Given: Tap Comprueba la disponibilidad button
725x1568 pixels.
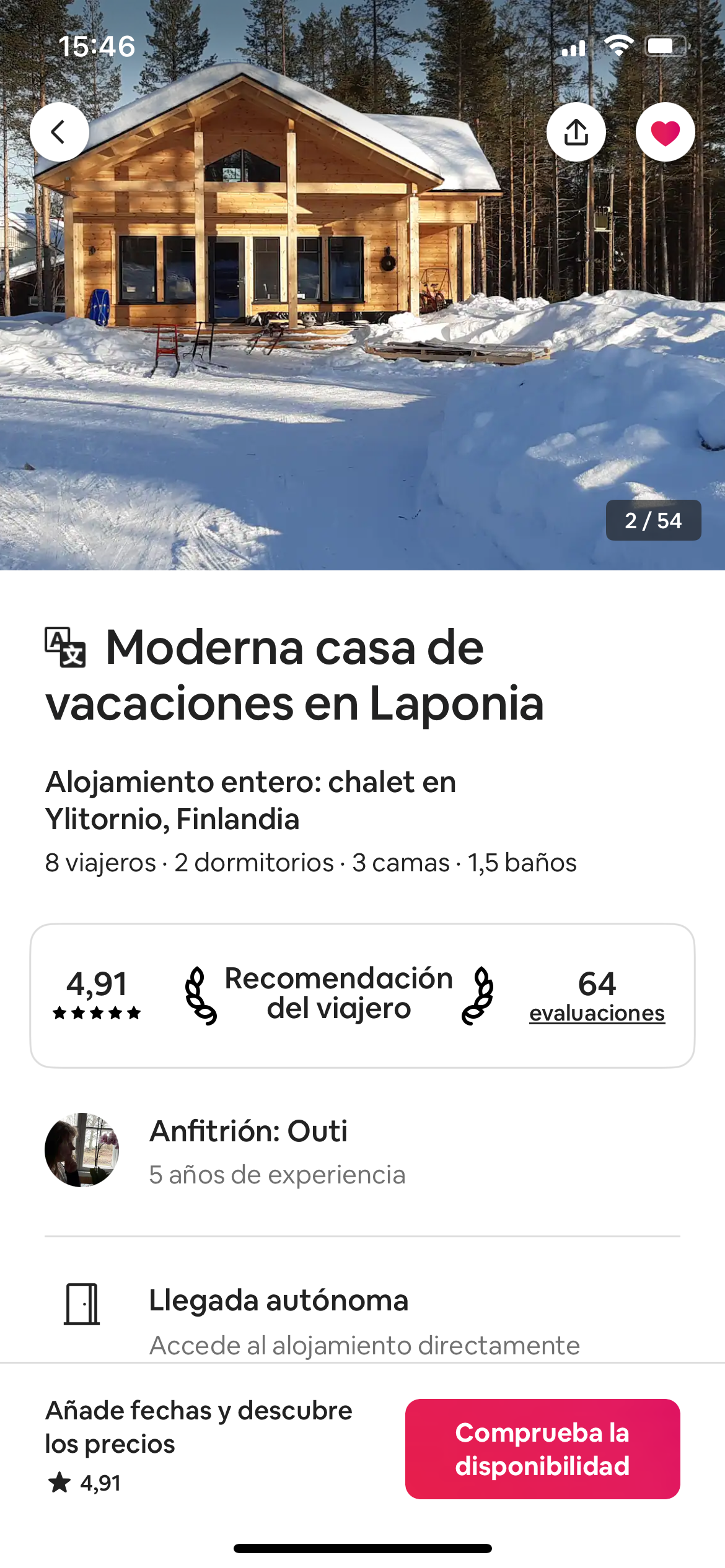Looking at the screenshot, I should point(542,1448).
